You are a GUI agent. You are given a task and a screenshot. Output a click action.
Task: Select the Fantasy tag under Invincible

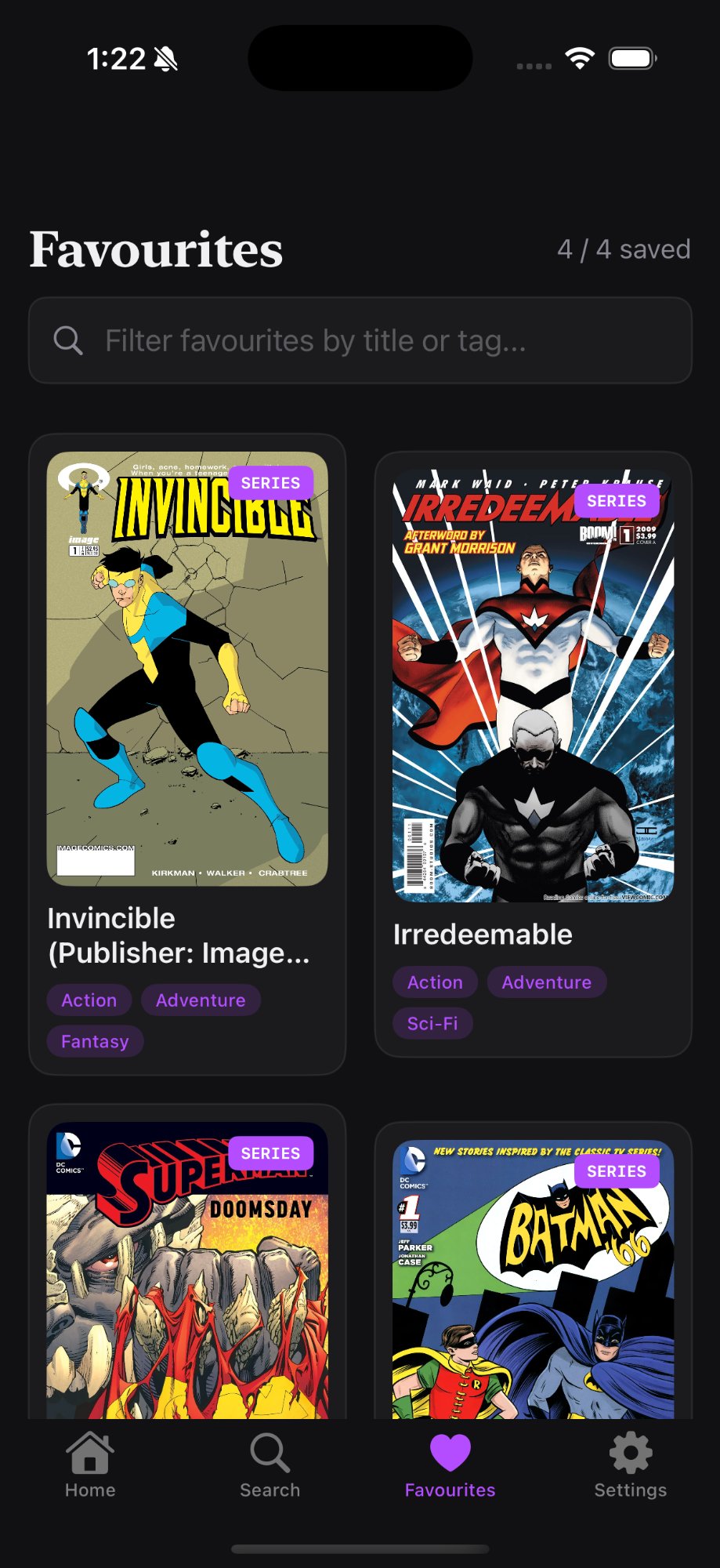[x=95, y=1041]
